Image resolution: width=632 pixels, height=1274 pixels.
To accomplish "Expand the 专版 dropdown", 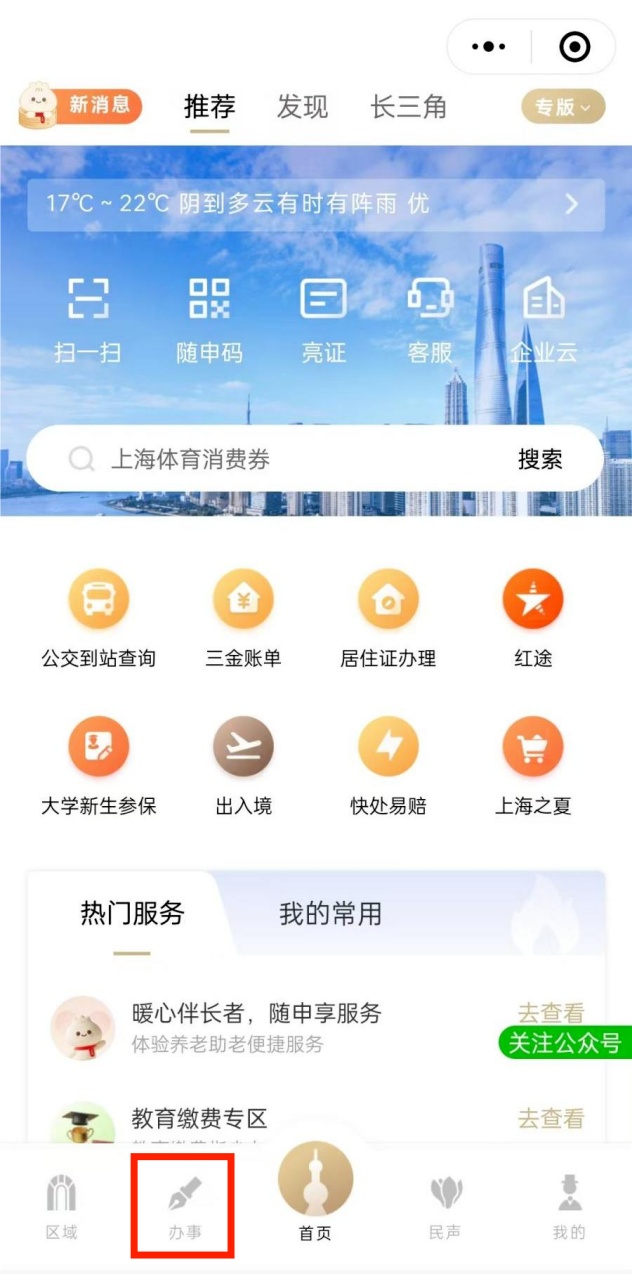I will [x=563, y=107].
